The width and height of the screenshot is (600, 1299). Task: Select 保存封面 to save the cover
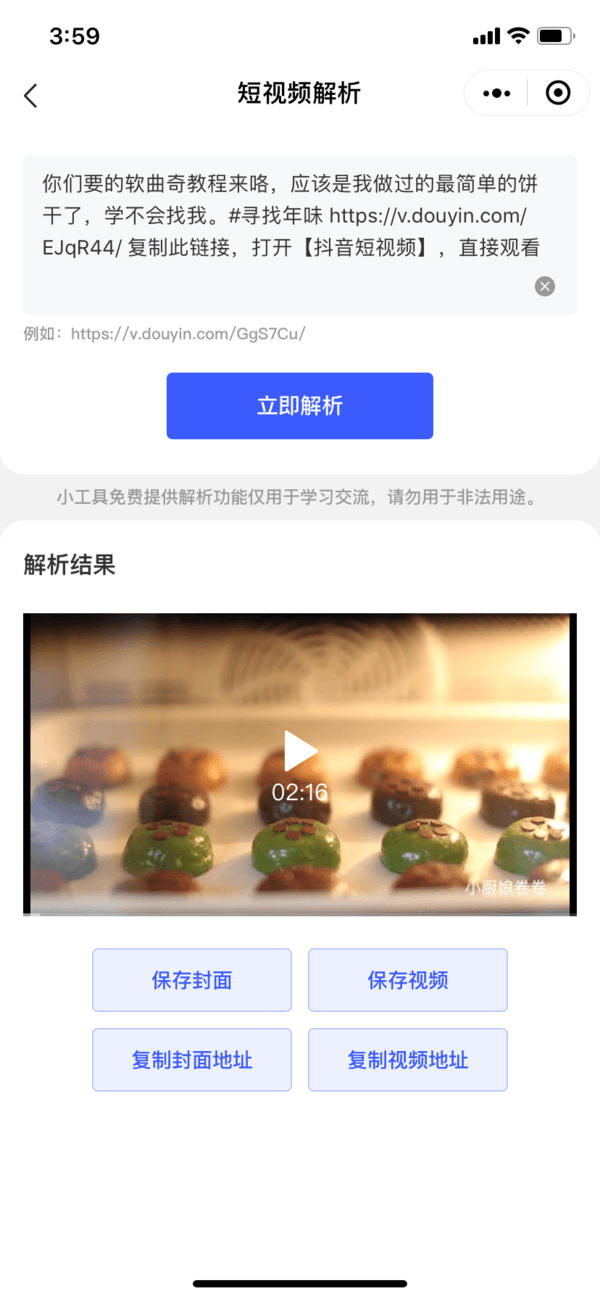[192, 980]
